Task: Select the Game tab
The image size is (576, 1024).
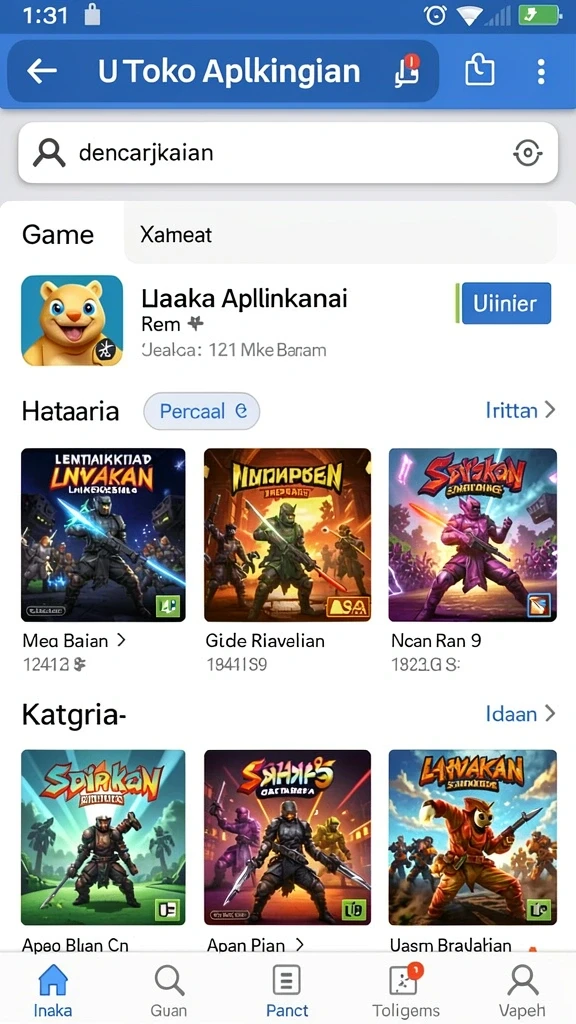Action: 58,234
